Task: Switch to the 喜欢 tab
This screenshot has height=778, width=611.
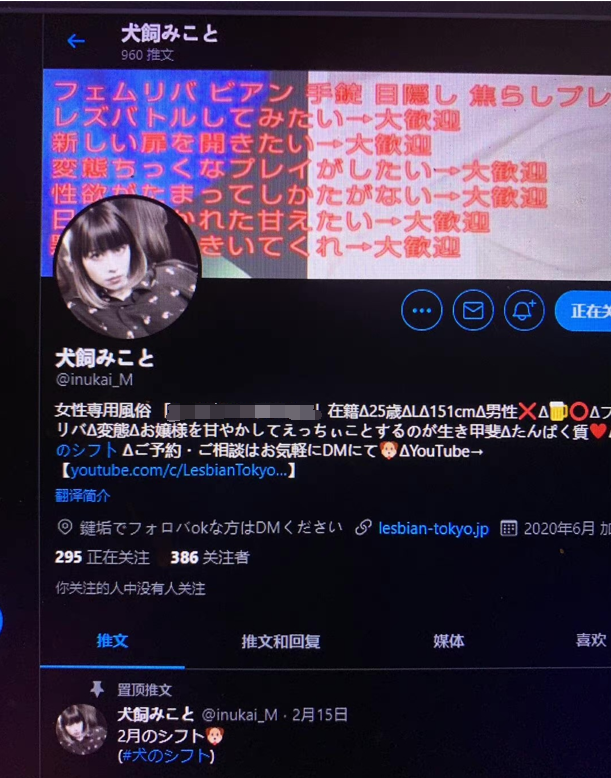Action: (x=590, y=640)
